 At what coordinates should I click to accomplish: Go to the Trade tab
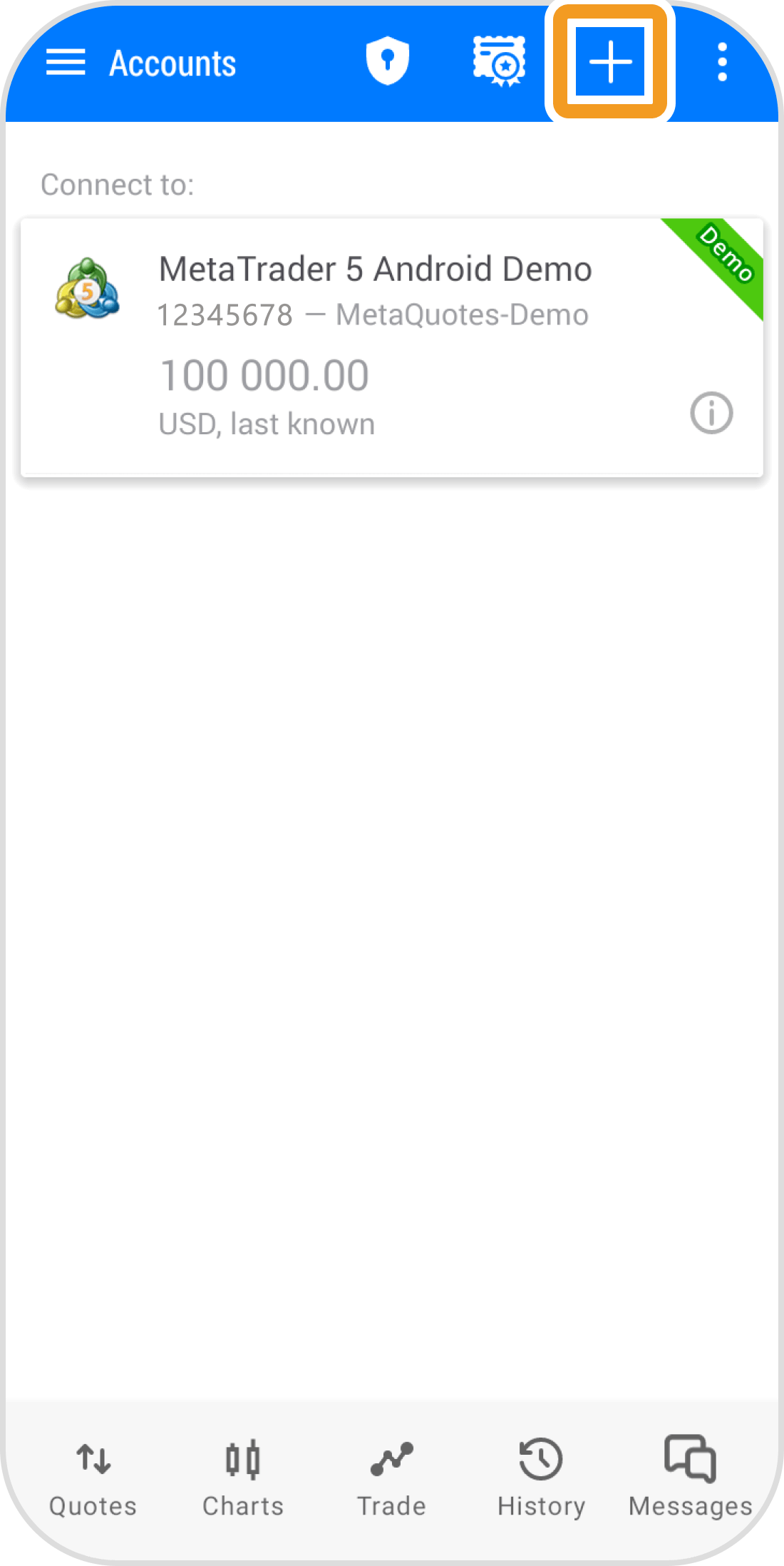tap(391, 1478)
